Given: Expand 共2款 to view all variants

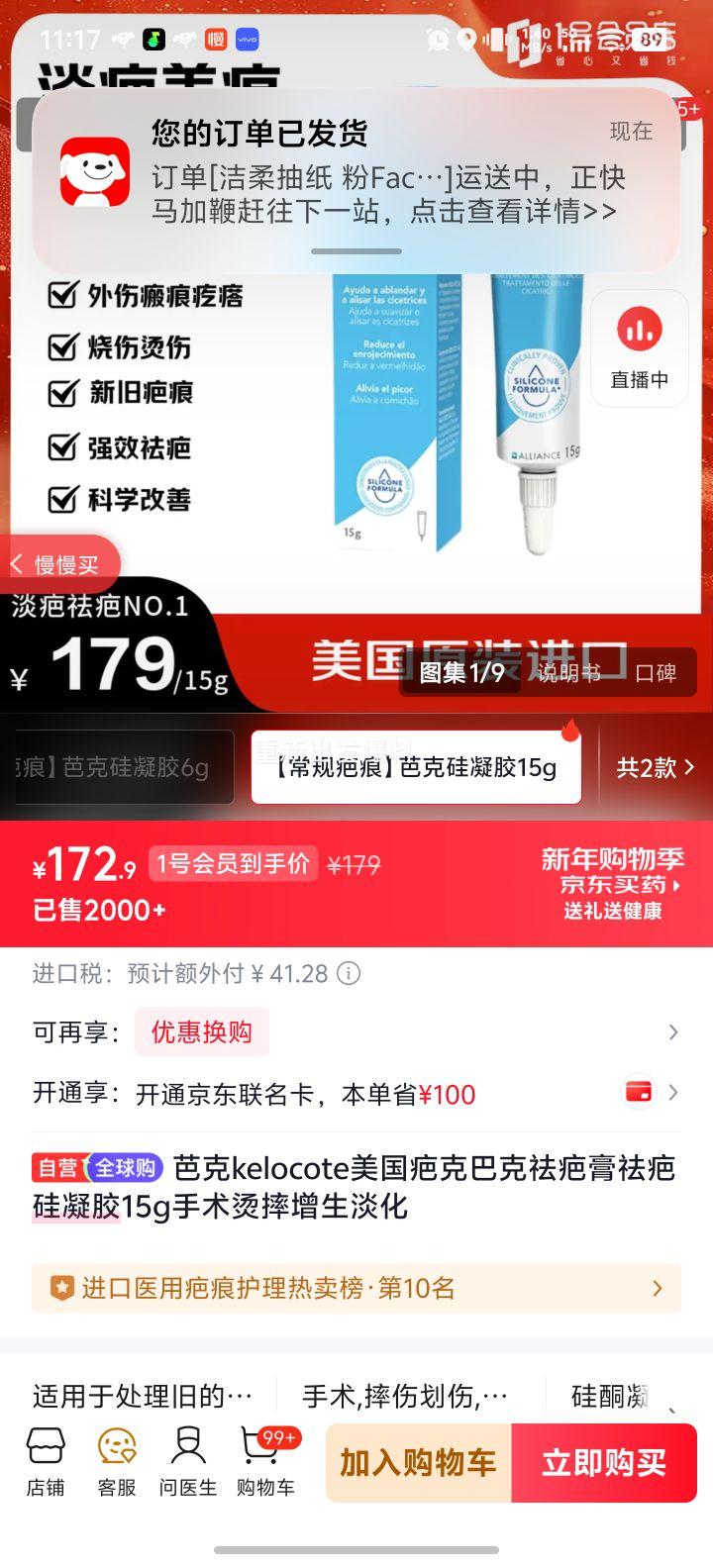Looking at the screenshot, I should click(x=657, y=767).
